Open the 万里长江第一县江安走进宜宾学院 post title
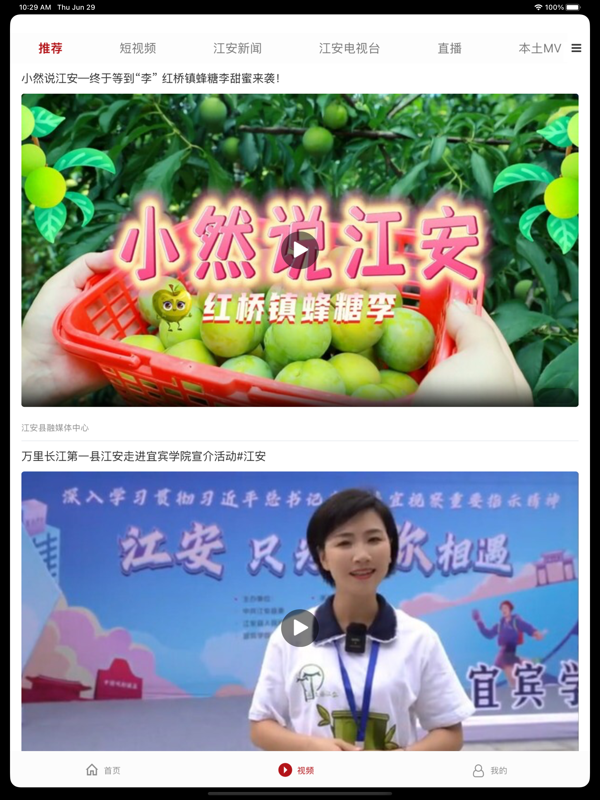 [x=144, y=456]
